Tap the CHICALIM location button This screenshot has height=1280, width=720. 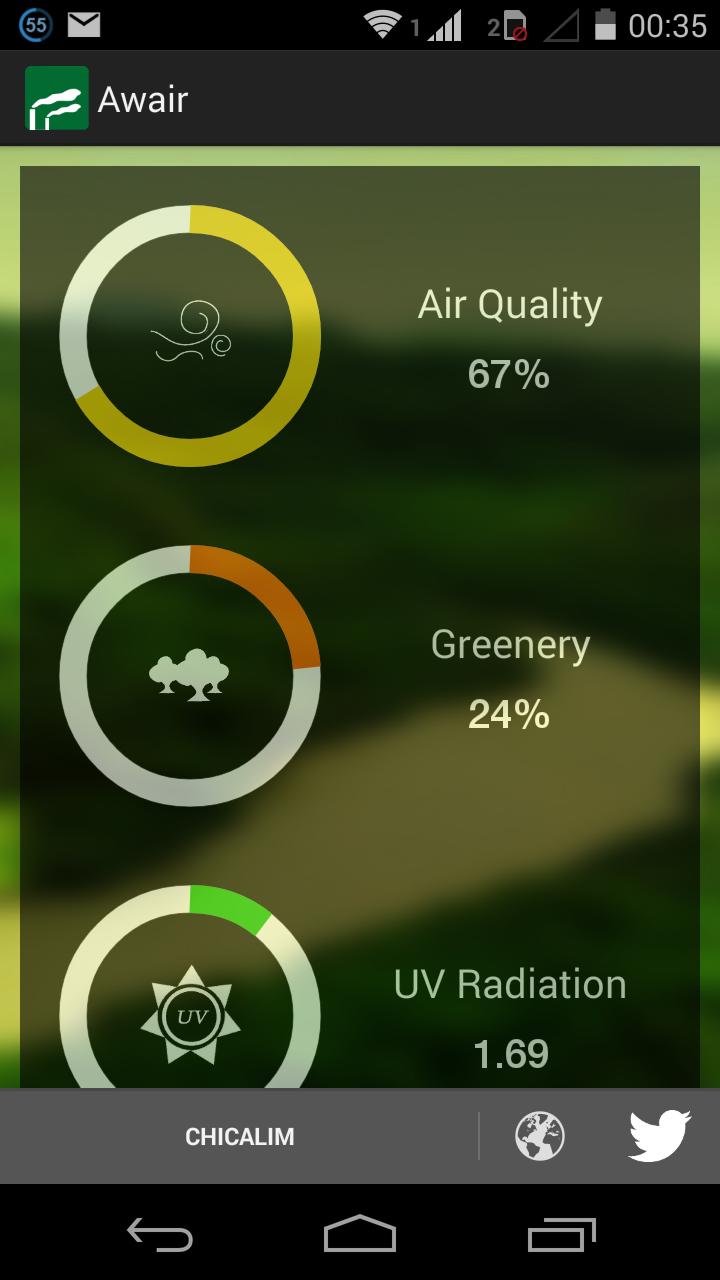tap(240, 1136)
